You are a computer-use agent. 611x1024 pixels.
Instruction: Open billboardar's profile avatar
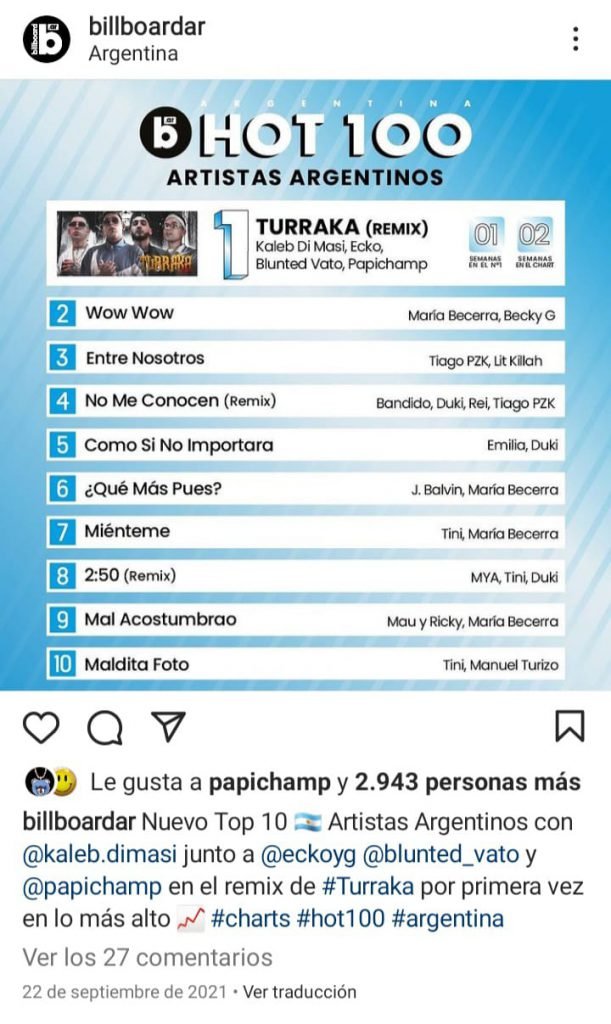(x=48, y=39)
